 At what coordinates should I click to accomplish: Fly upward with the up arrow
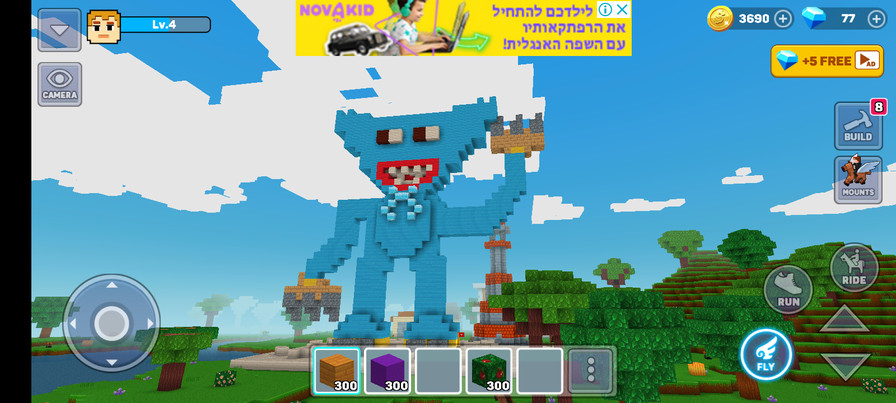click(844, 320)
